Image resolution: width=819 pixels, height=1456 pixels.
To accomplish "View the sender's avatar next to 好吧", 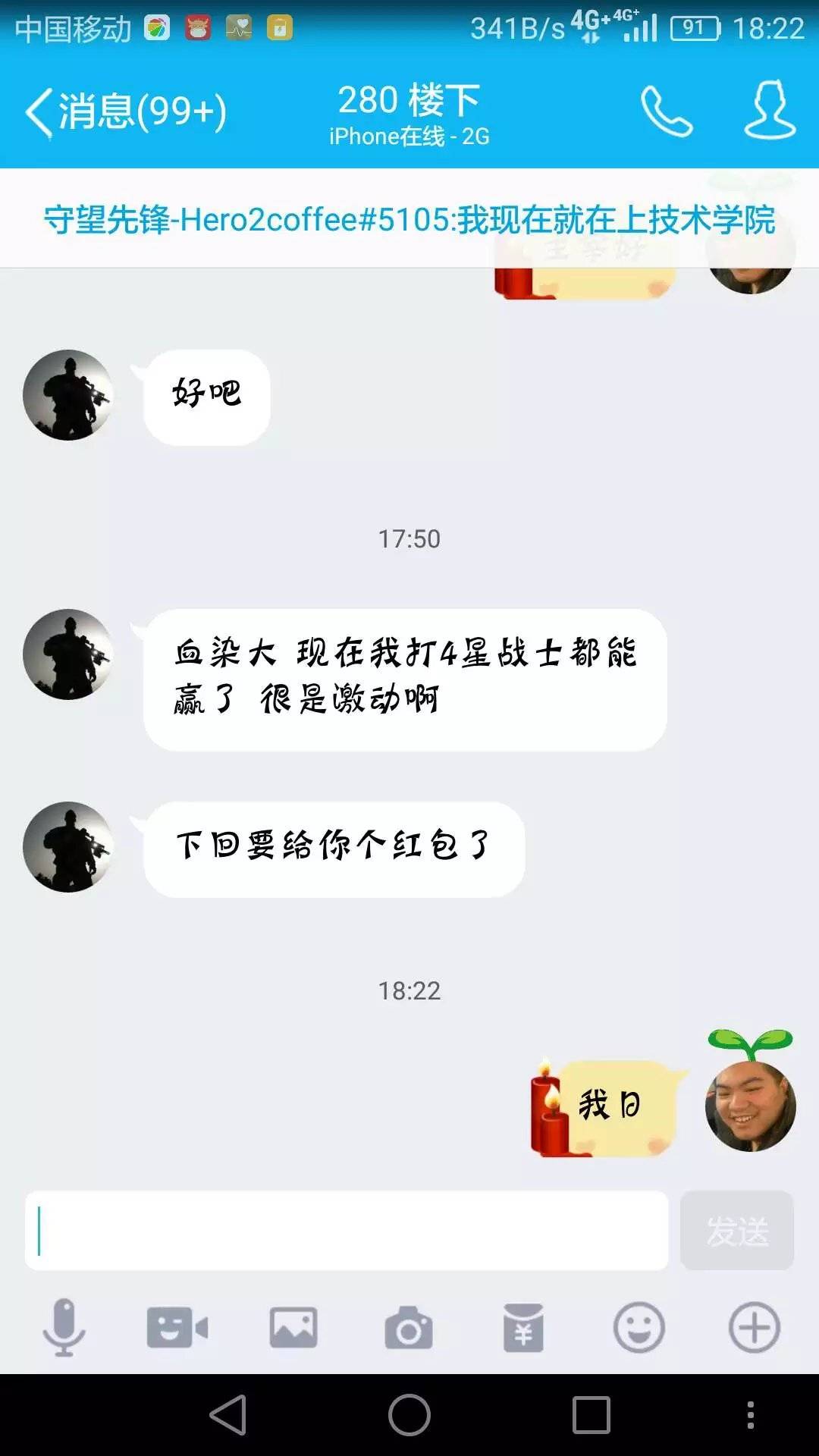I will [x=68, y=394].
